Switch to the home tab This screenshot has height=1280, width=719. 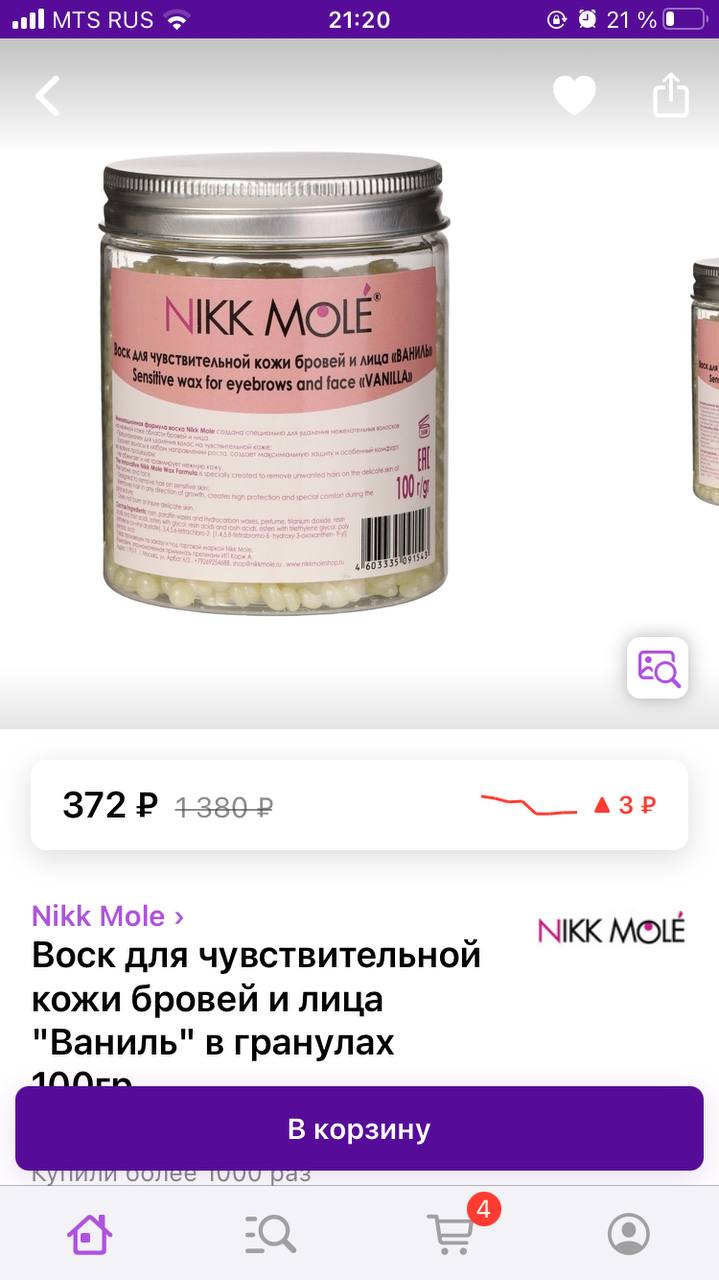pyautogui.click(x=89, y=1234)
